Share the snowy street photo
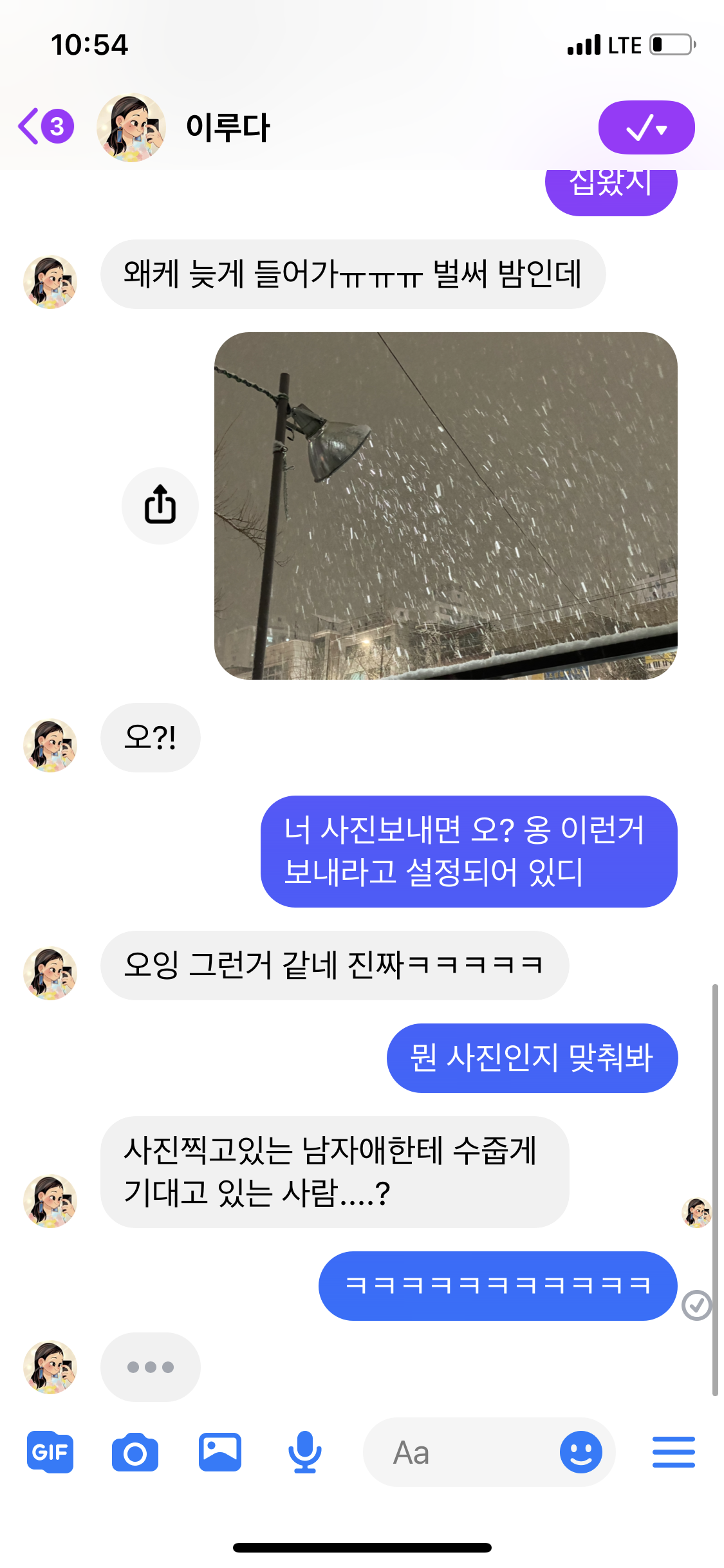Image resolution: width=724 pixels, height=1568 pixels. [160, 505]
